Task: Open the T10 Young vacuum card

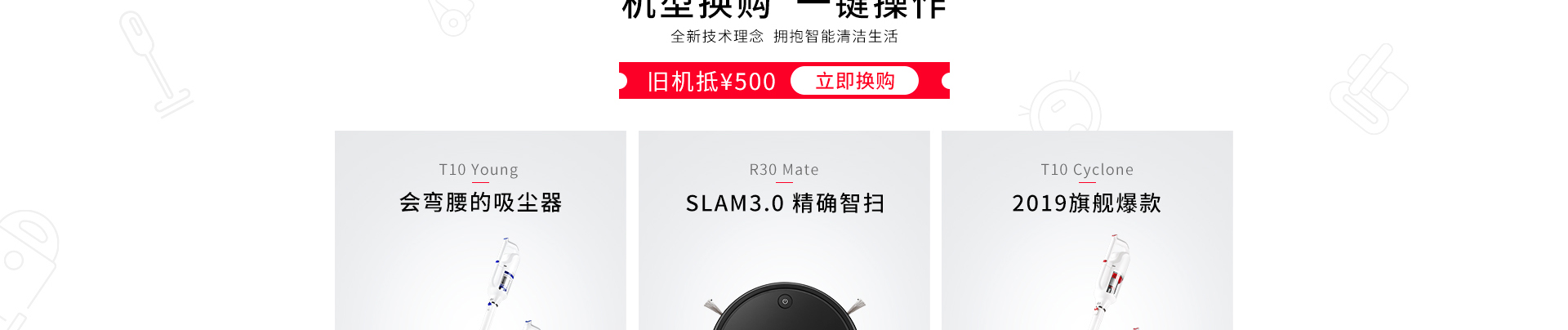Action: point(480,230)
